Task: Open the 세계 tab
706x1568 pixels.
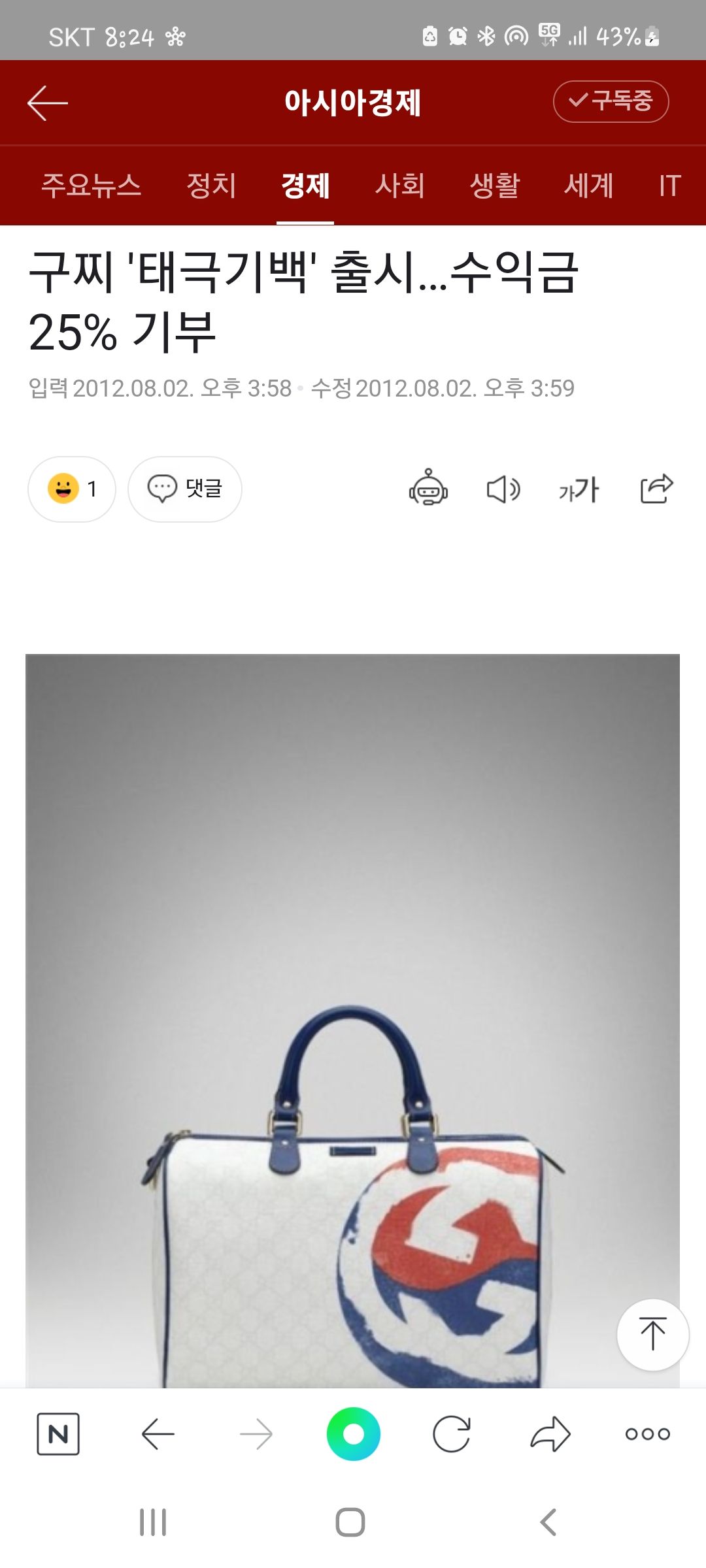Action: click(589, 186)
